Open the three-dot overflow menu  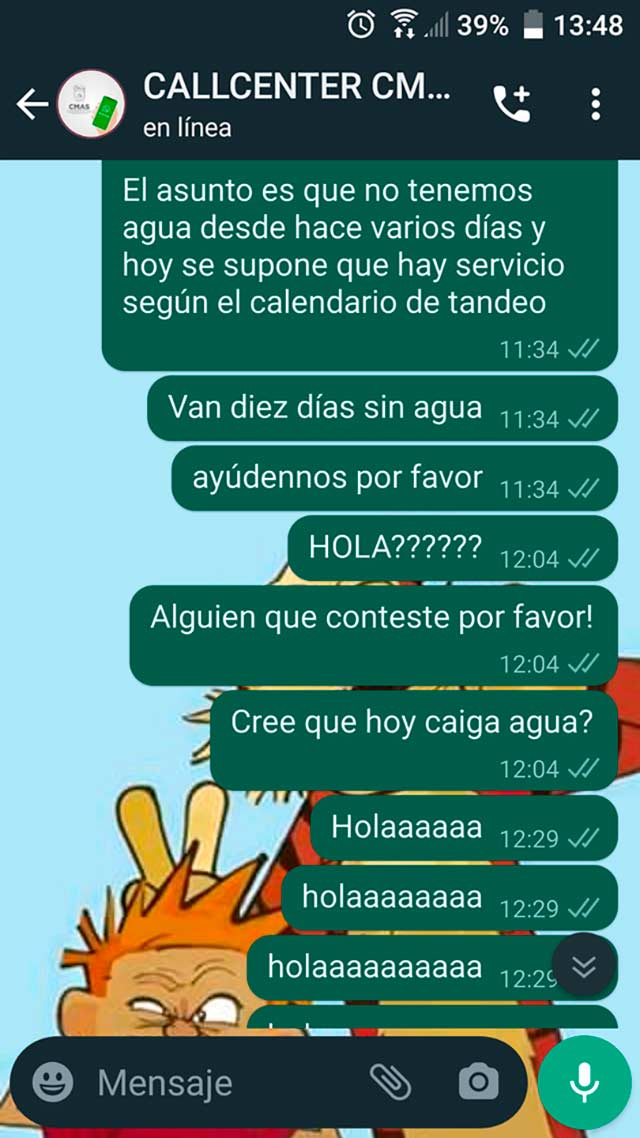point(595,104)
